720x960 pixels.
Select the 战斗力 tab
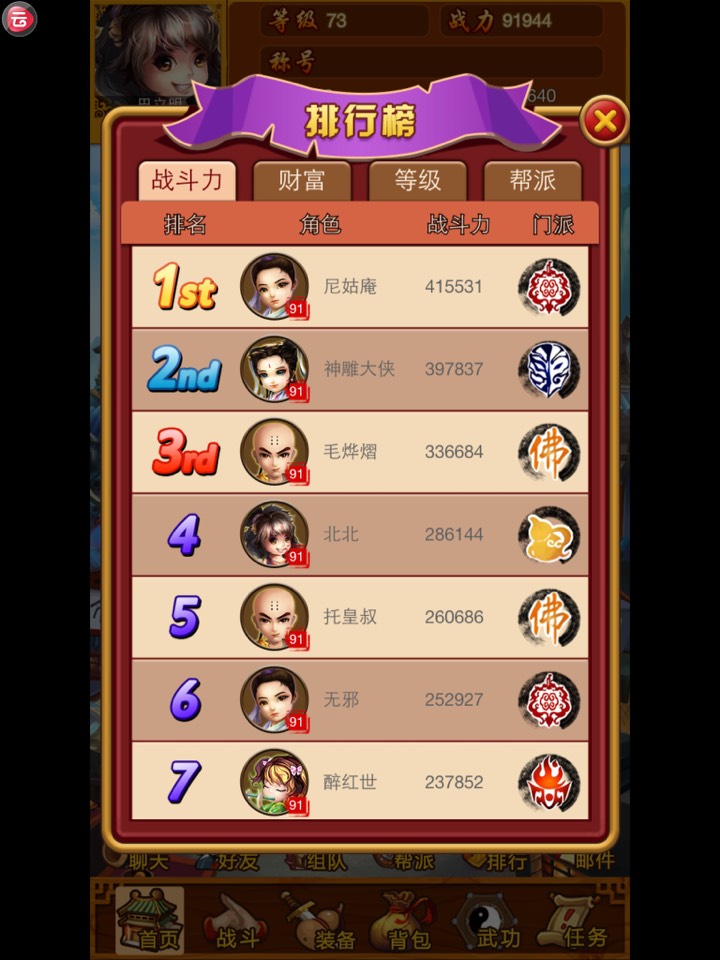pyautogui.click(x=187, y=181)
